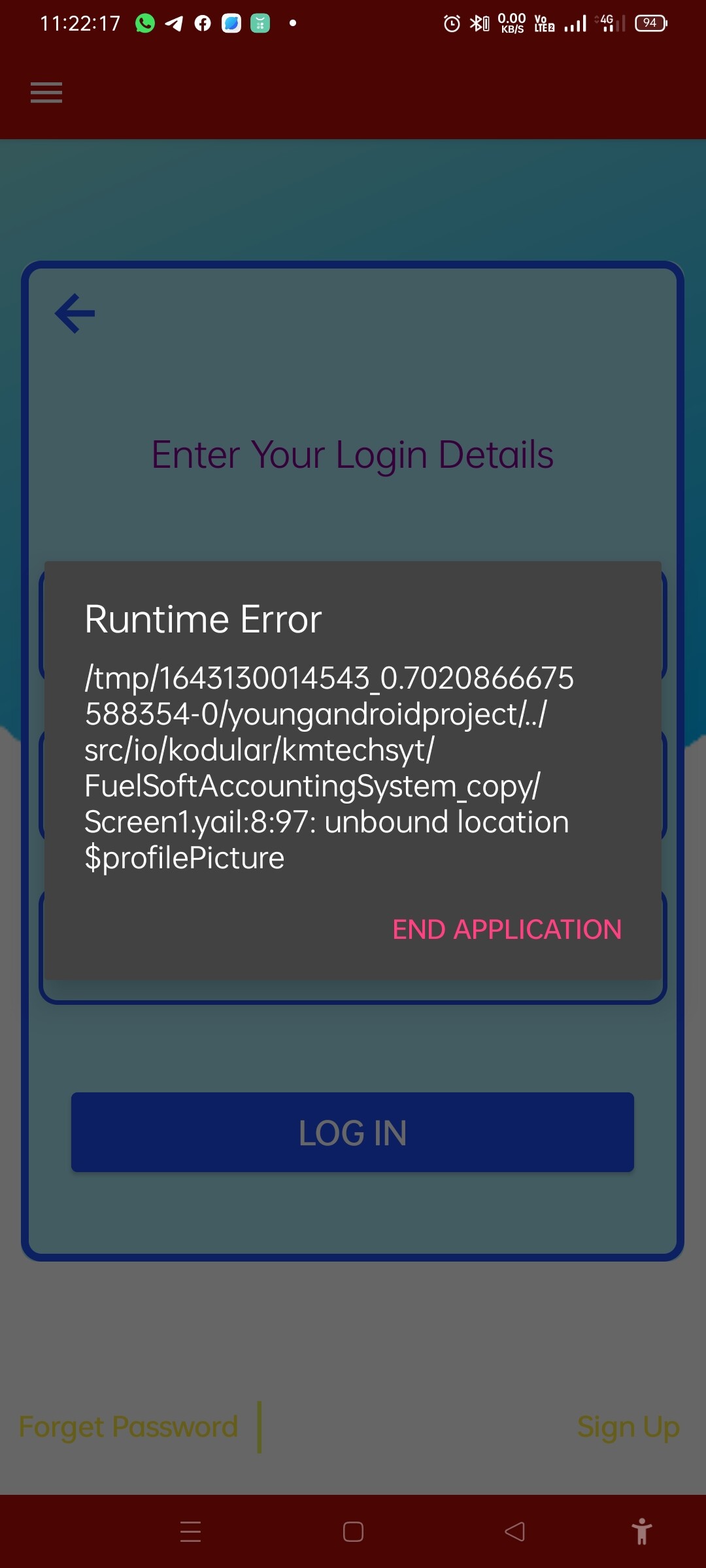Tap END APPLICATION in the error dialog
The width and height of the screenshot is (706, 1568).
click(x=507, y=929)
